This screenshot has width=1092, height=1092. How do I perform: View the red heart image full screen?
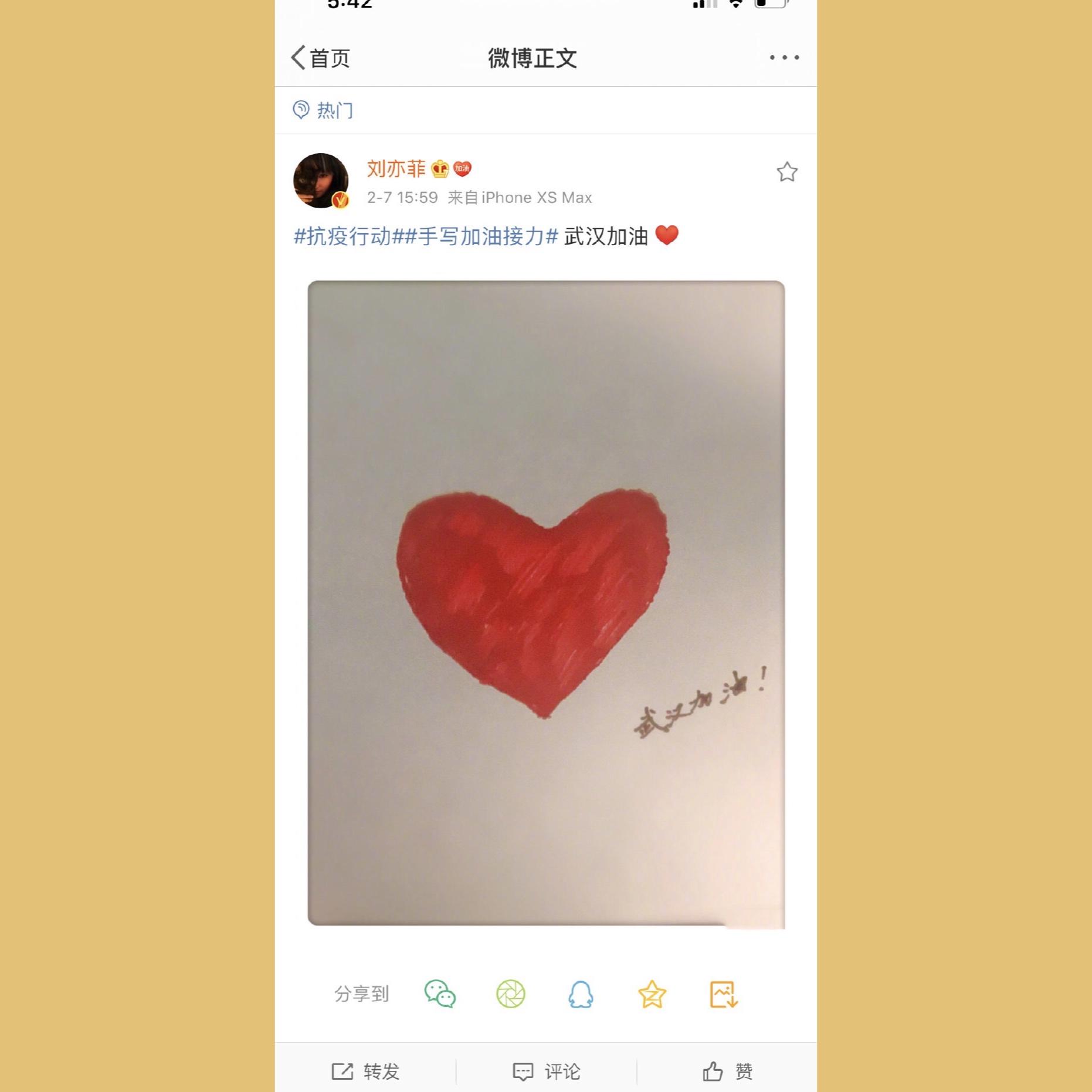(x=545, y=603)
